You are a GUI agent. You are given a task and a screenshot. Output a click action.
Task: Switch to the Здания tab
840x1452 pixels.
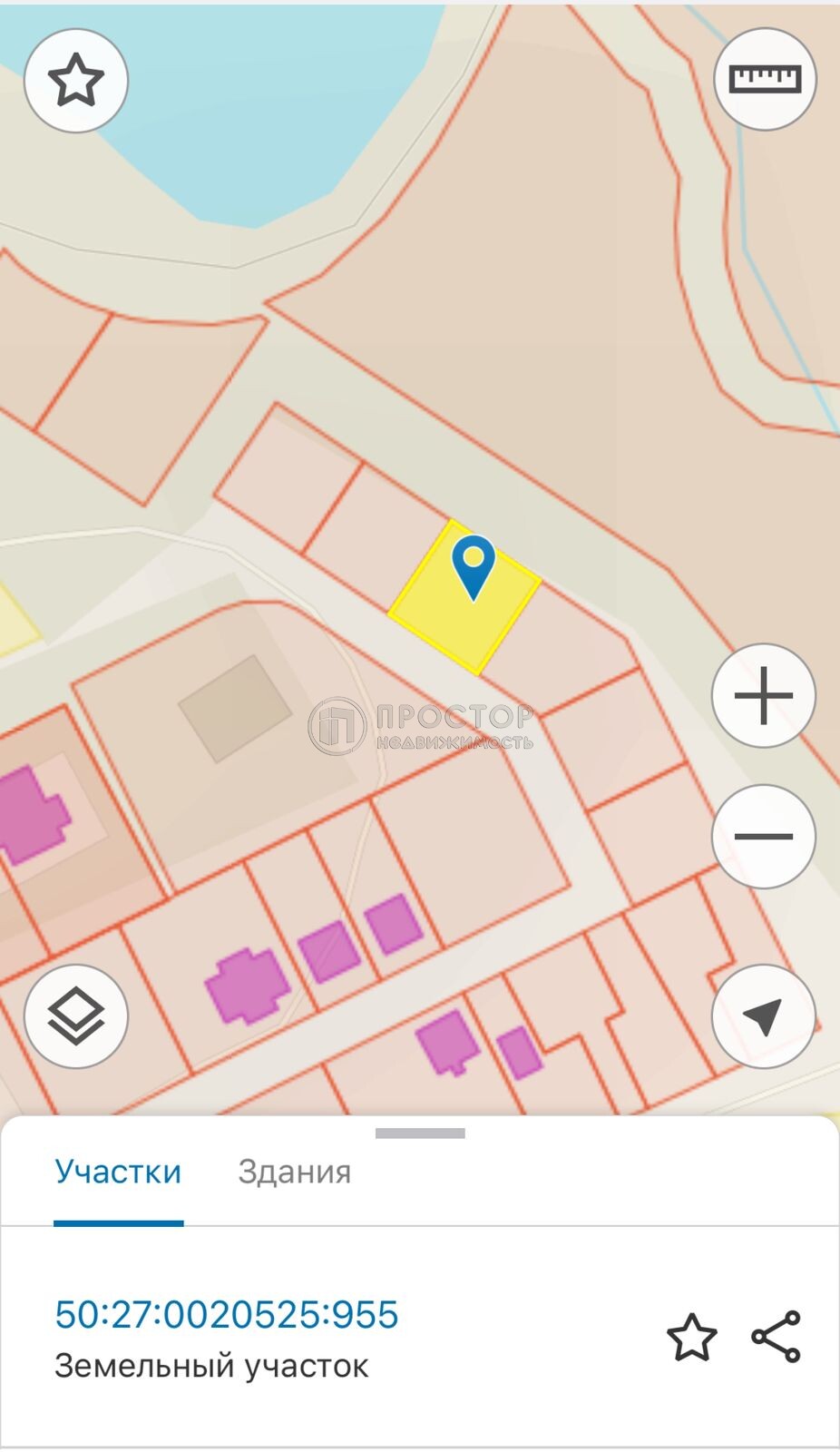click(x=294, y=1172)
